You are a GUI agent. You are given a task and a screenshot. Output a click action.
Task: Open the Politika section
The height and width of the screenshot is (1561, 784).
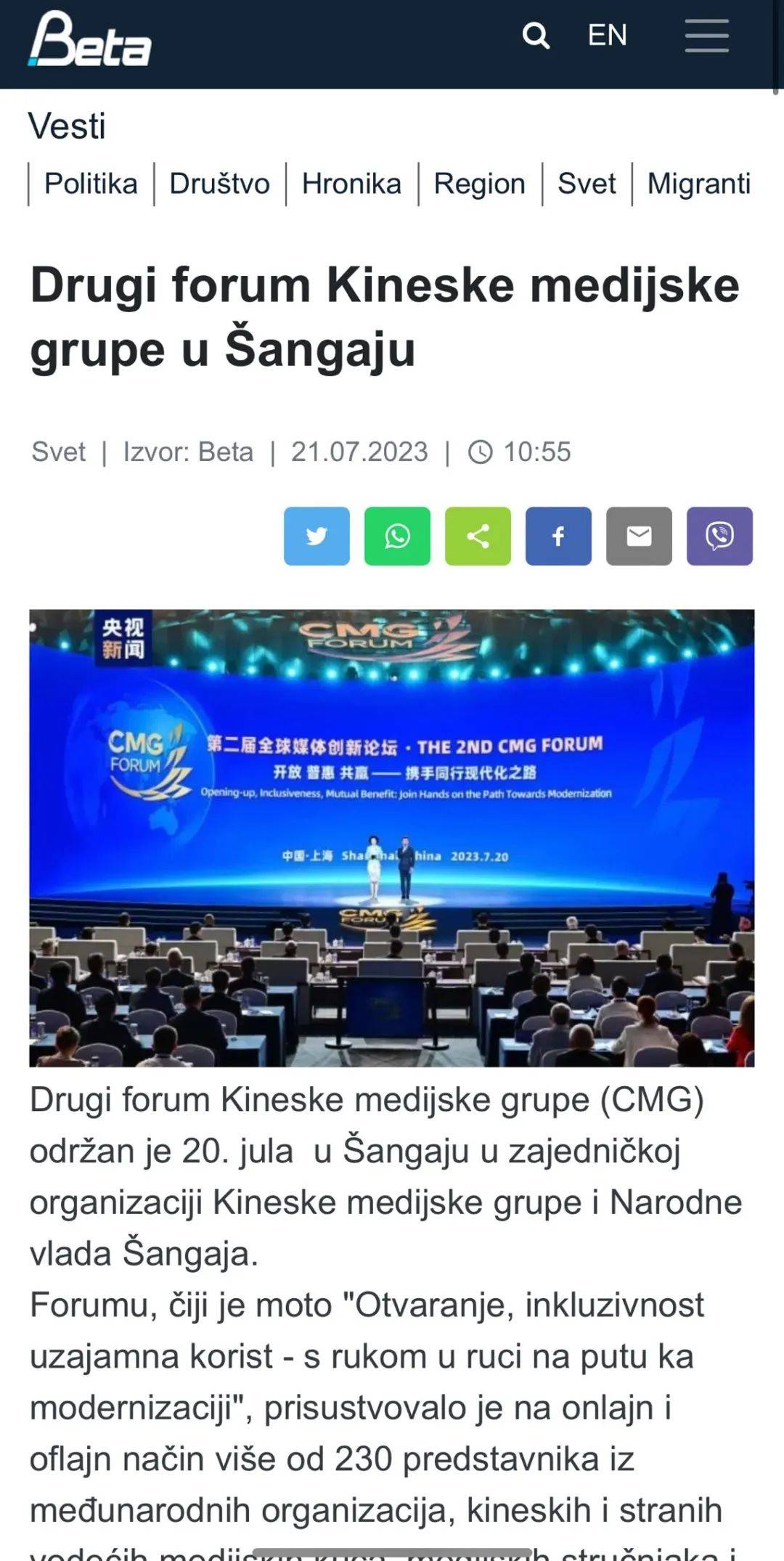click(x=91, y=184)
